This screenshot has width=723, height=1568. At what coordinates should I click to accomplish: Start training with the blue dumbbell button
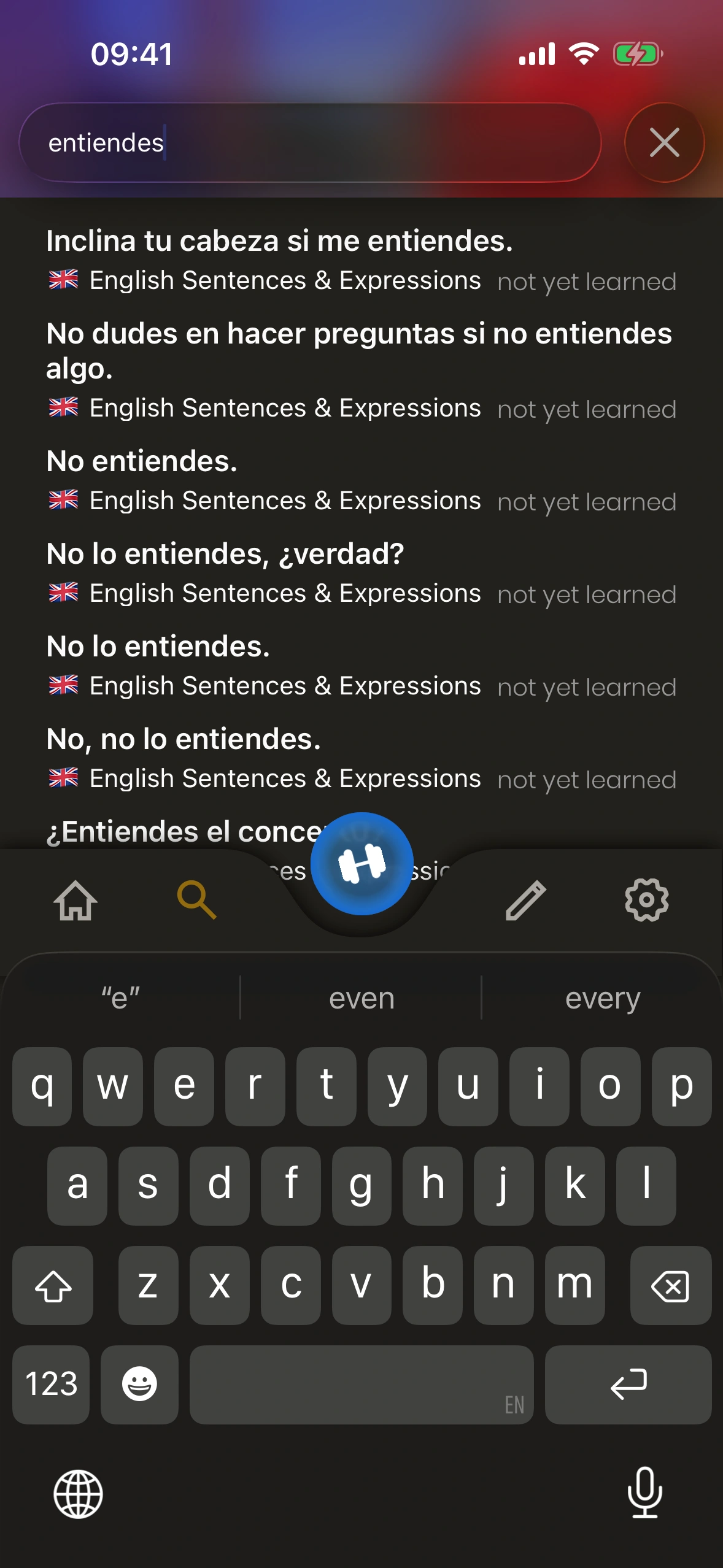coord(361,864)
